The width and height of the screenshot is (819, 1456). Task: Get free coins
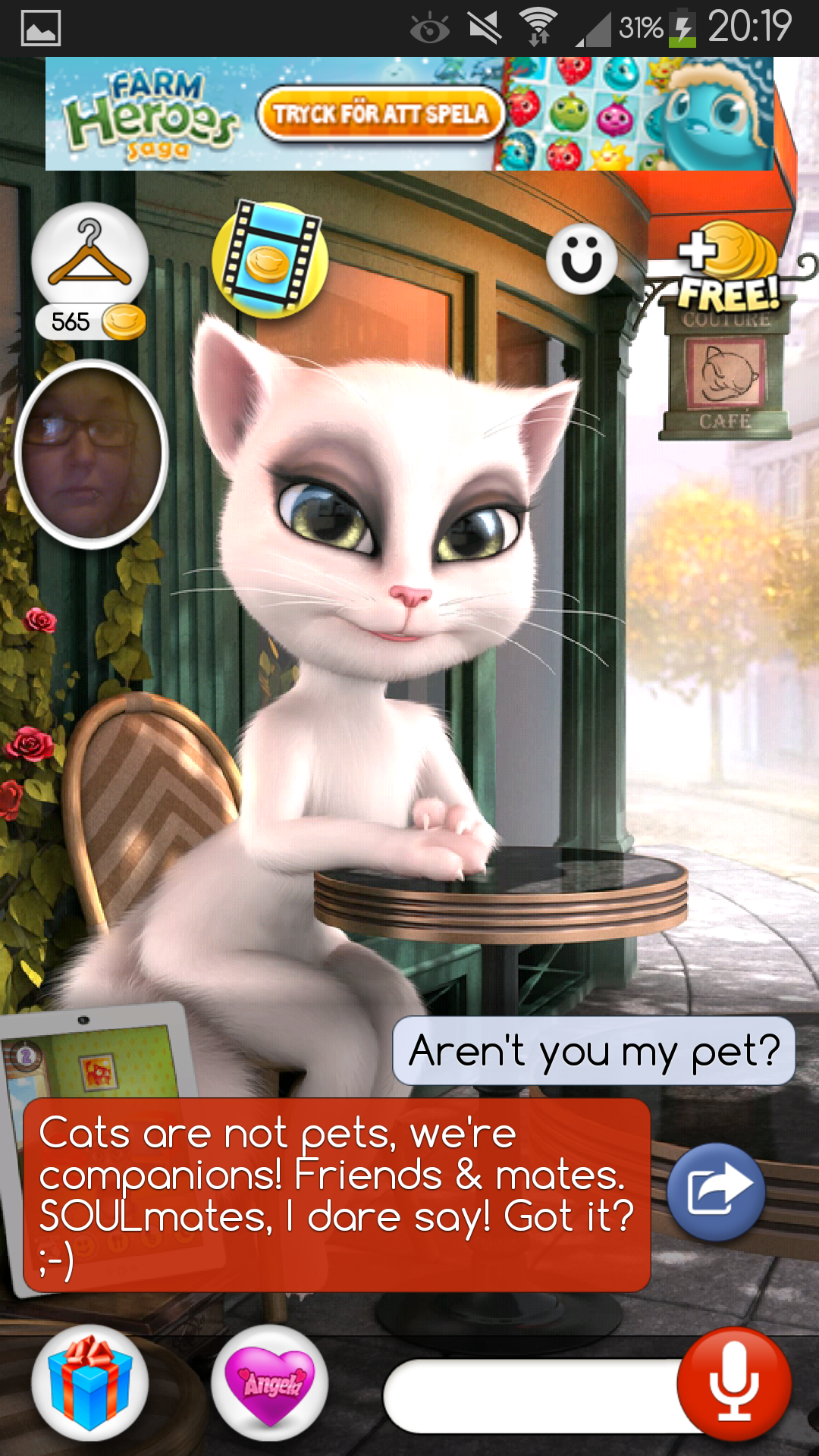pyautogui.click(x=728, y=270)
